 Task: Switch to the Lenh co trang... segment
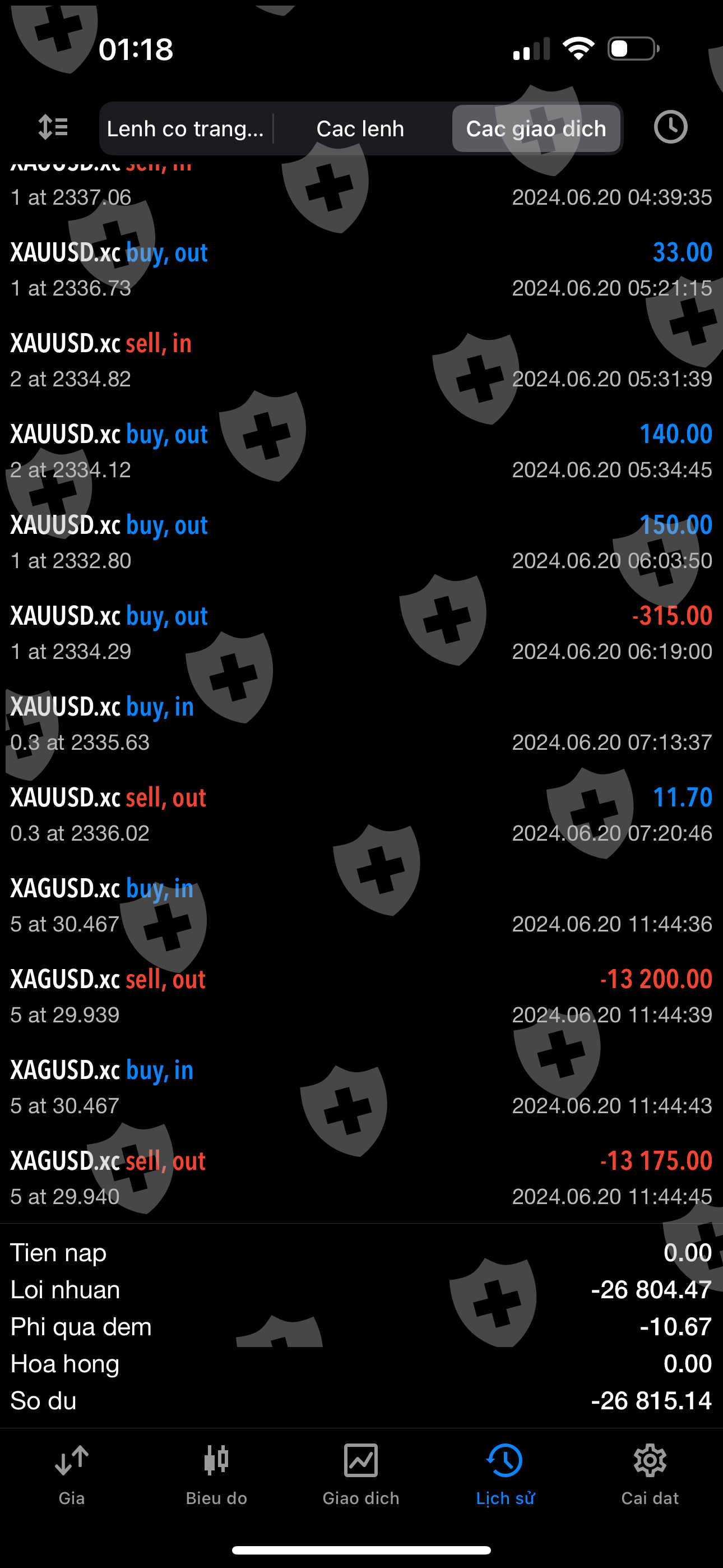(185, 128)
